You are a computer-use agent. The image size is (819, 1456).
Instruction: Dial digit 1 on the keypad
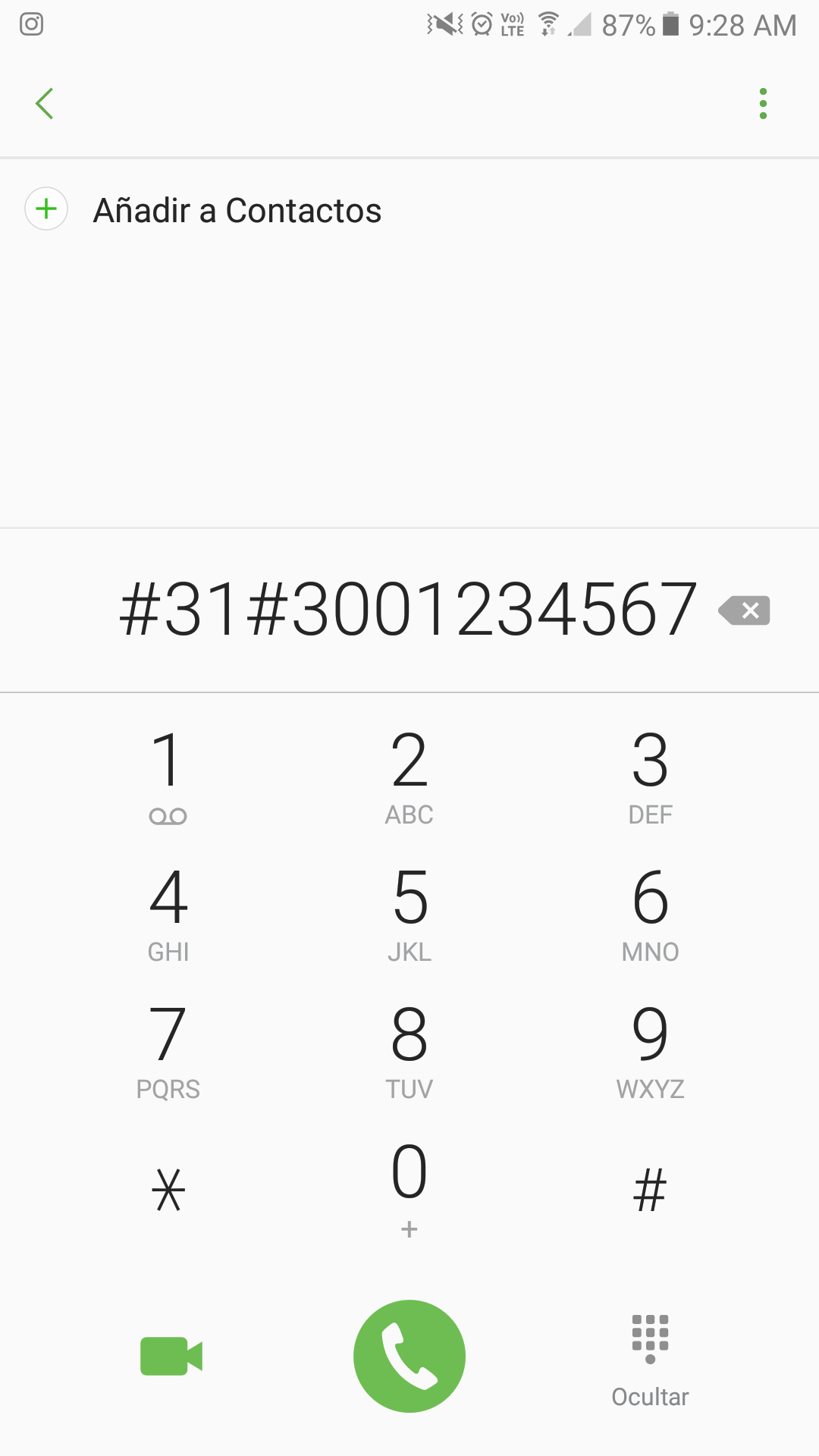click(168, 775)
